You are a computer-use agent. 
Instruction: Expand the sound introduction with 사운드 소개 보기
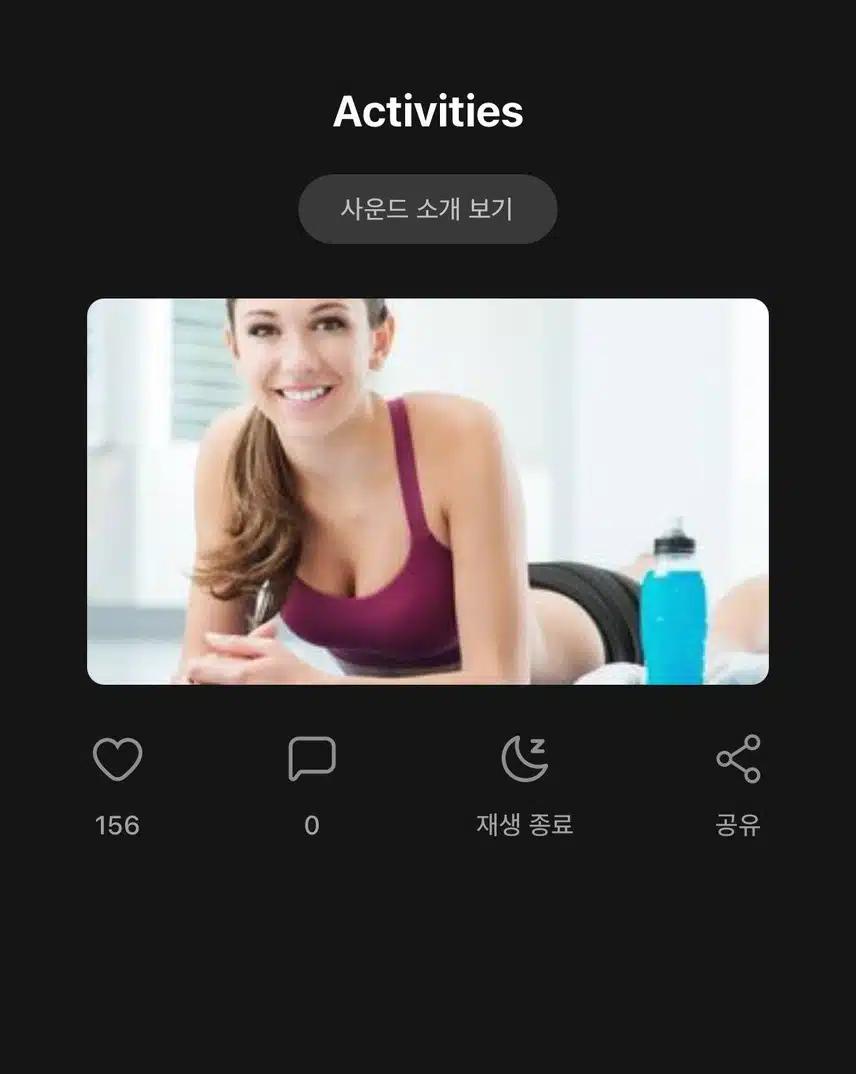[428, 209]
